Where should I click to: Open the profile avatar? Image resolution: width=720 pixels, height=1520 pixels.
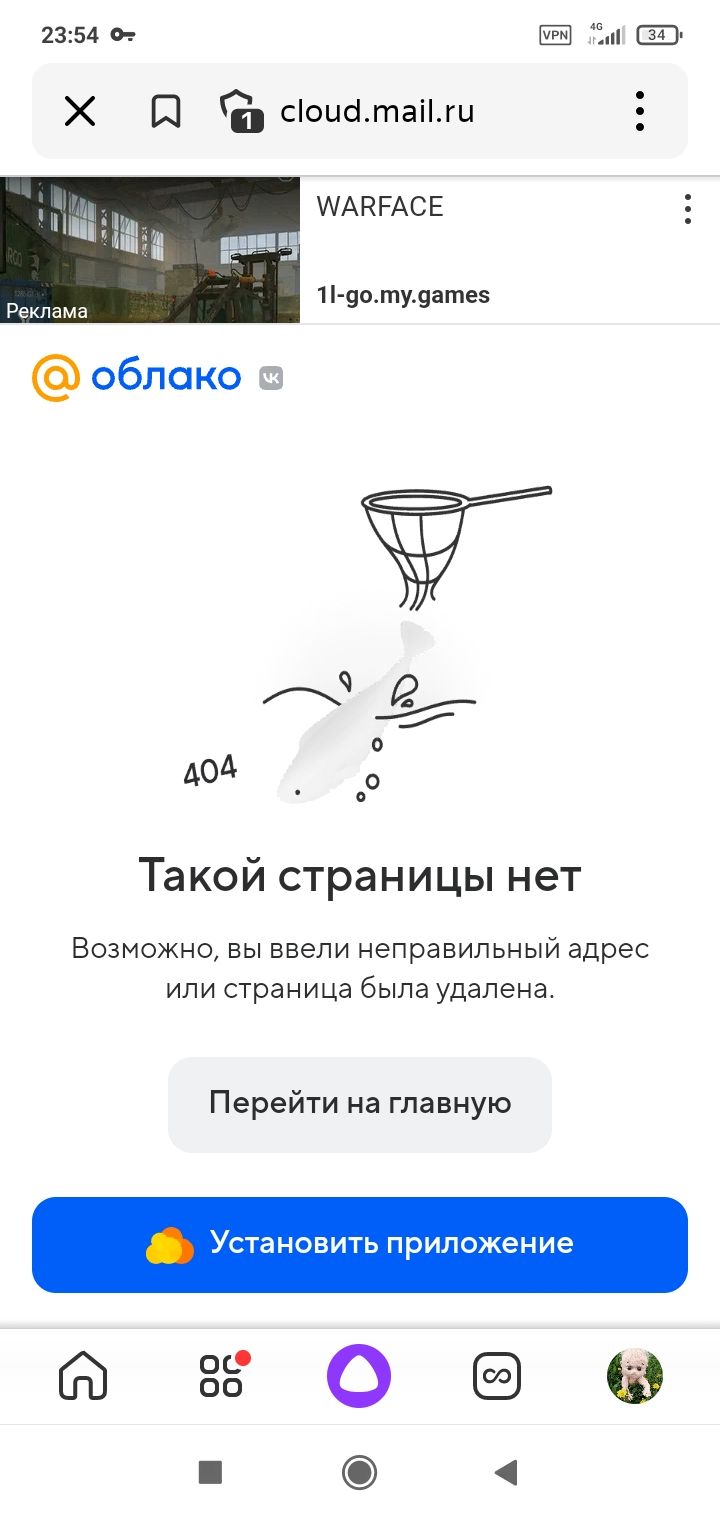pos(635,1377)
